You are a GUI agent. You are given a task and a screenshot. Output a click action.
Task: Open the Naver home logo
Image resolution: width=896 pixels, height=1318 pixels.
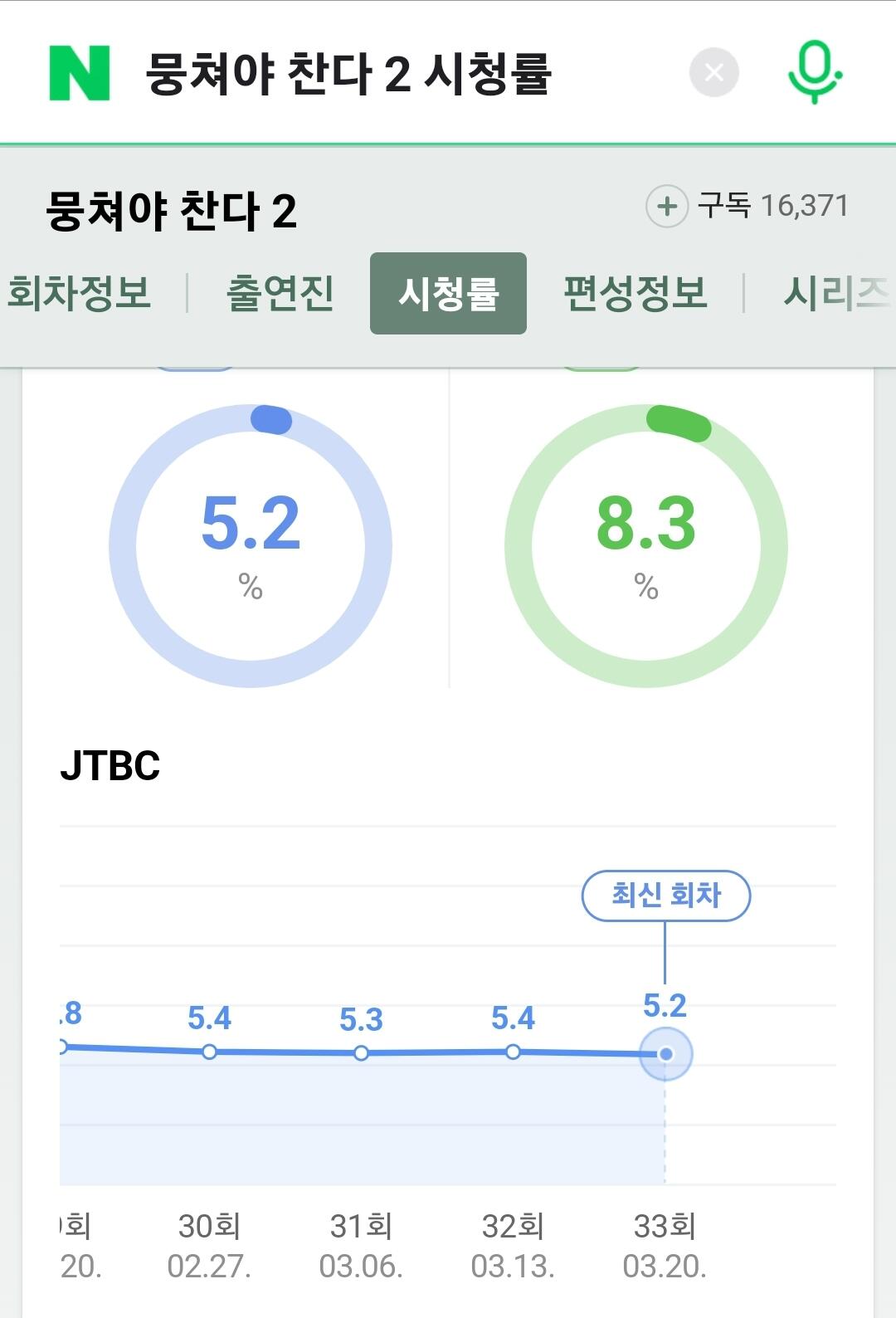click(80, 74)
